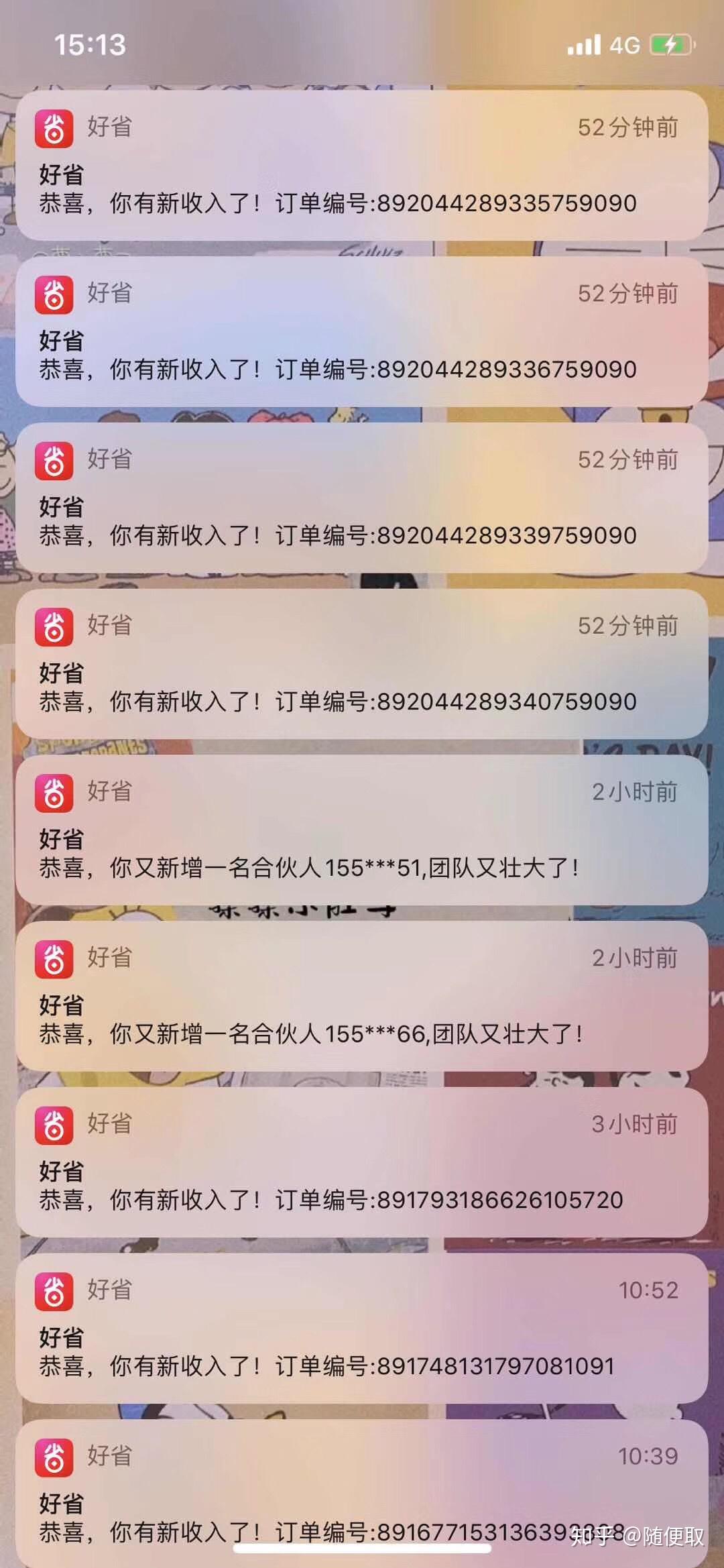The height and width of the screenshot is (1568, 724).
Task: Open new partner 155***51 notification
Action: click(x=362, y=830)
